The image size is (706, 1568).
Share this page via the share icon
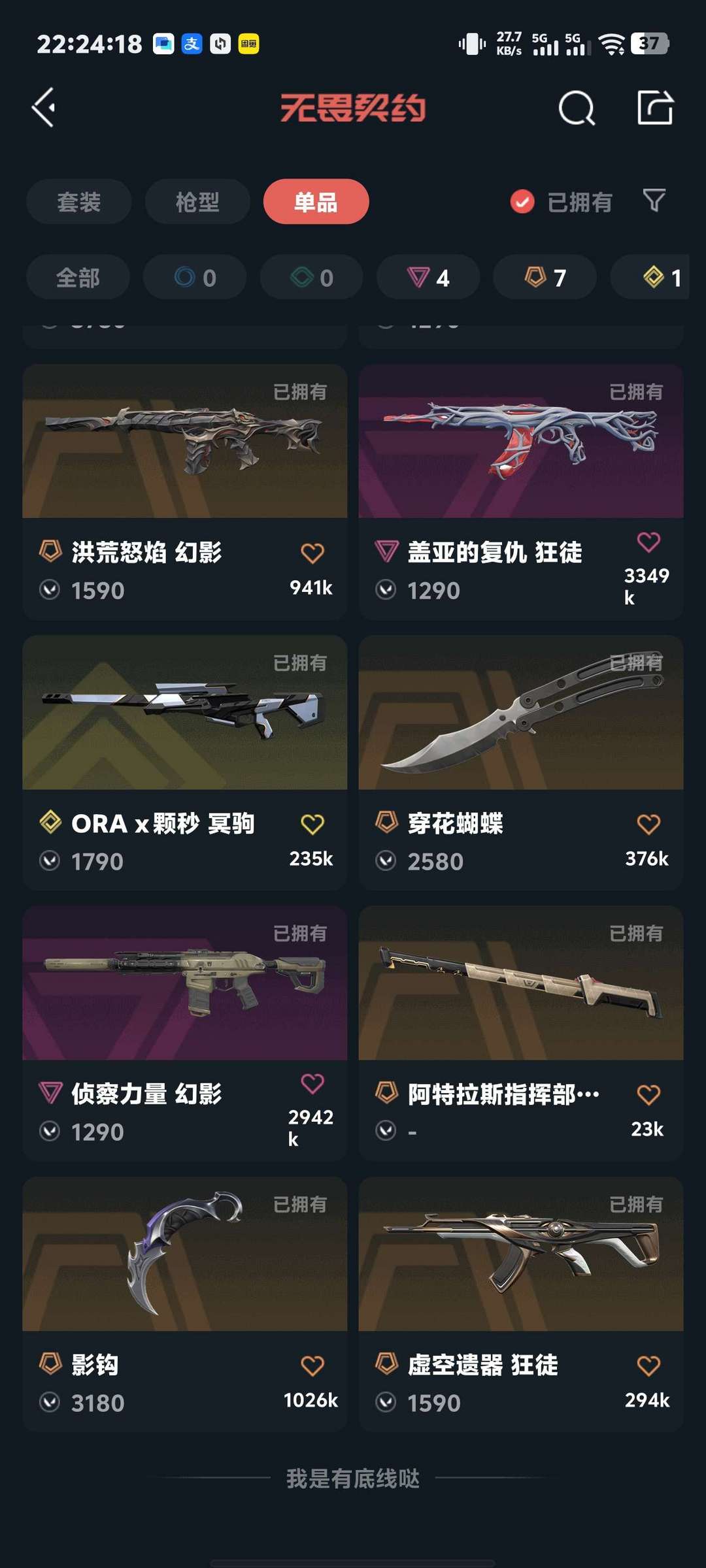(x=655, y=107)
